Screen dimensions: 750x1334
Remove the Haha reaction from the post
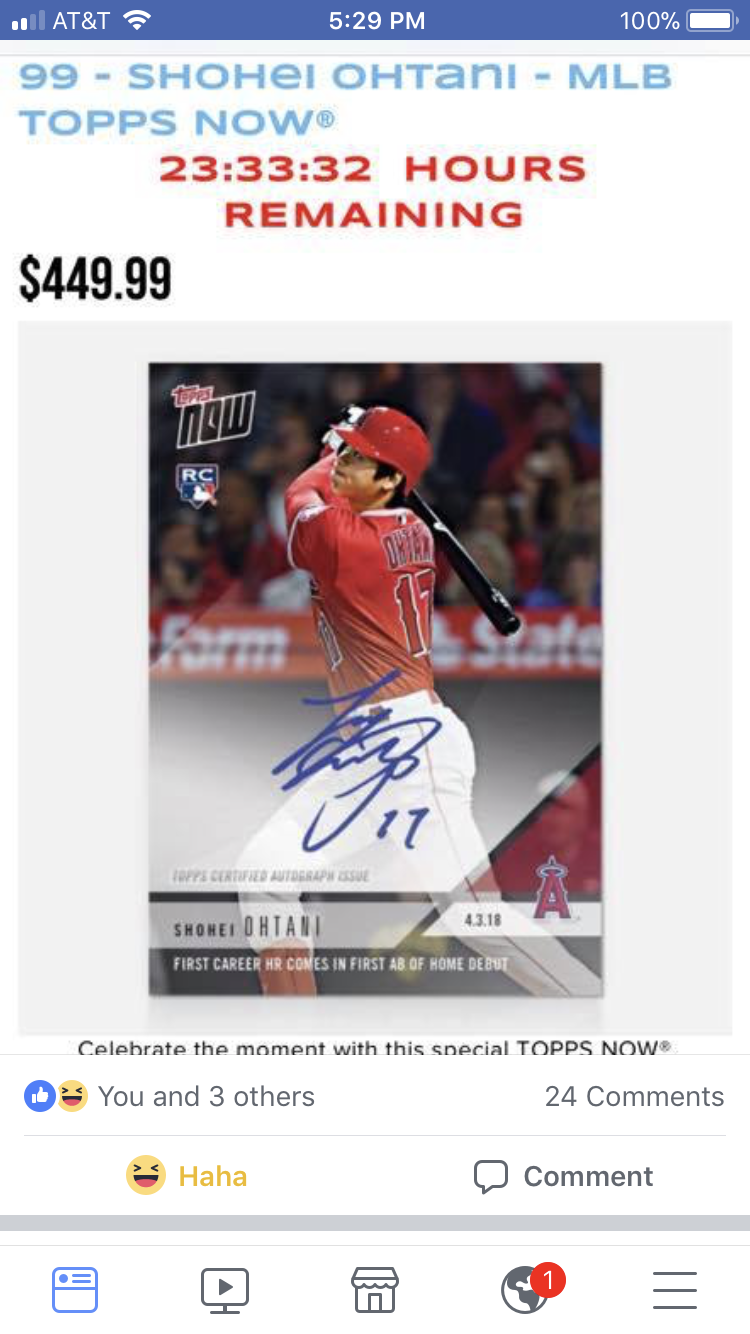(x=187, y=1176)
